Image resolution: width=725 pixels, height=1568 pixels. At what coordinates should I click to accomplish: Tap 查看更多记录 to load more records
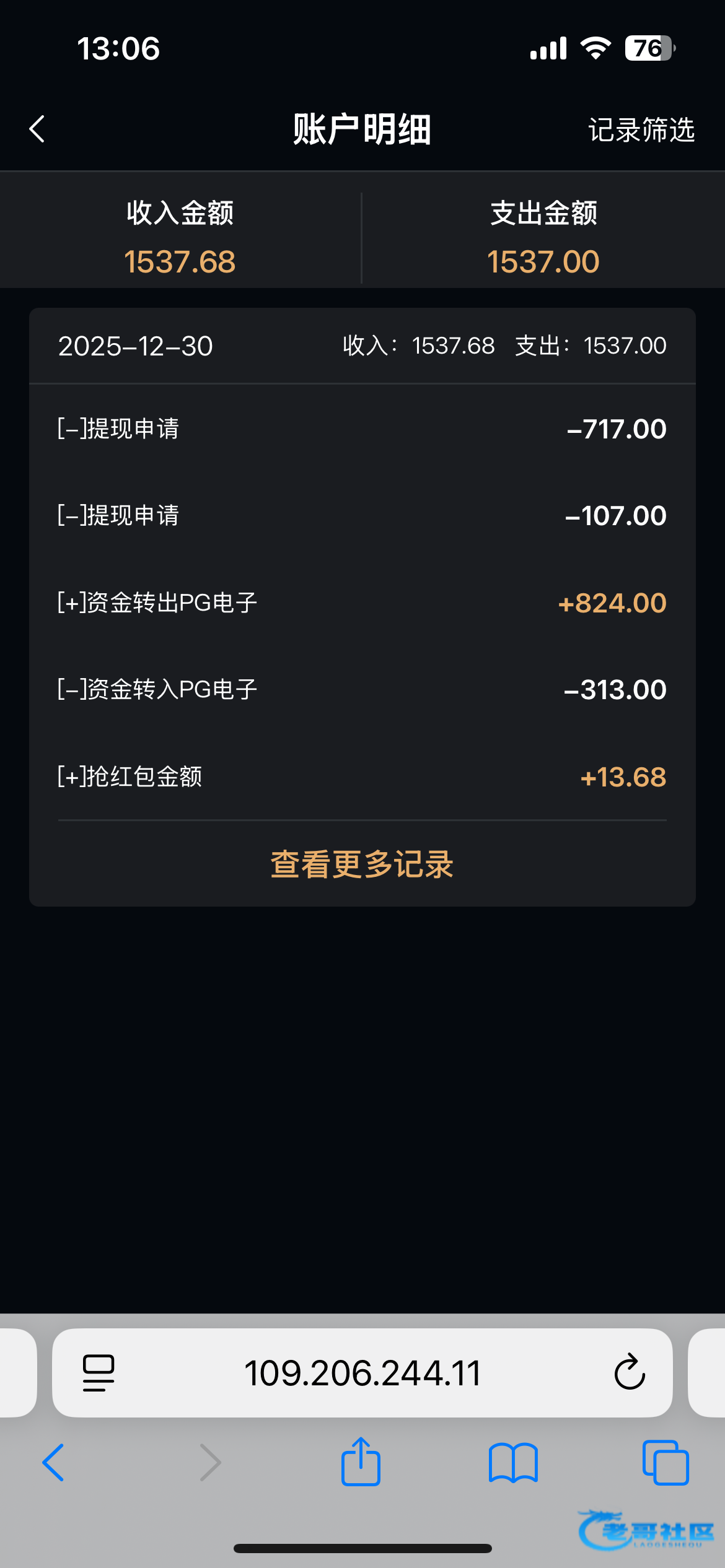362,864
